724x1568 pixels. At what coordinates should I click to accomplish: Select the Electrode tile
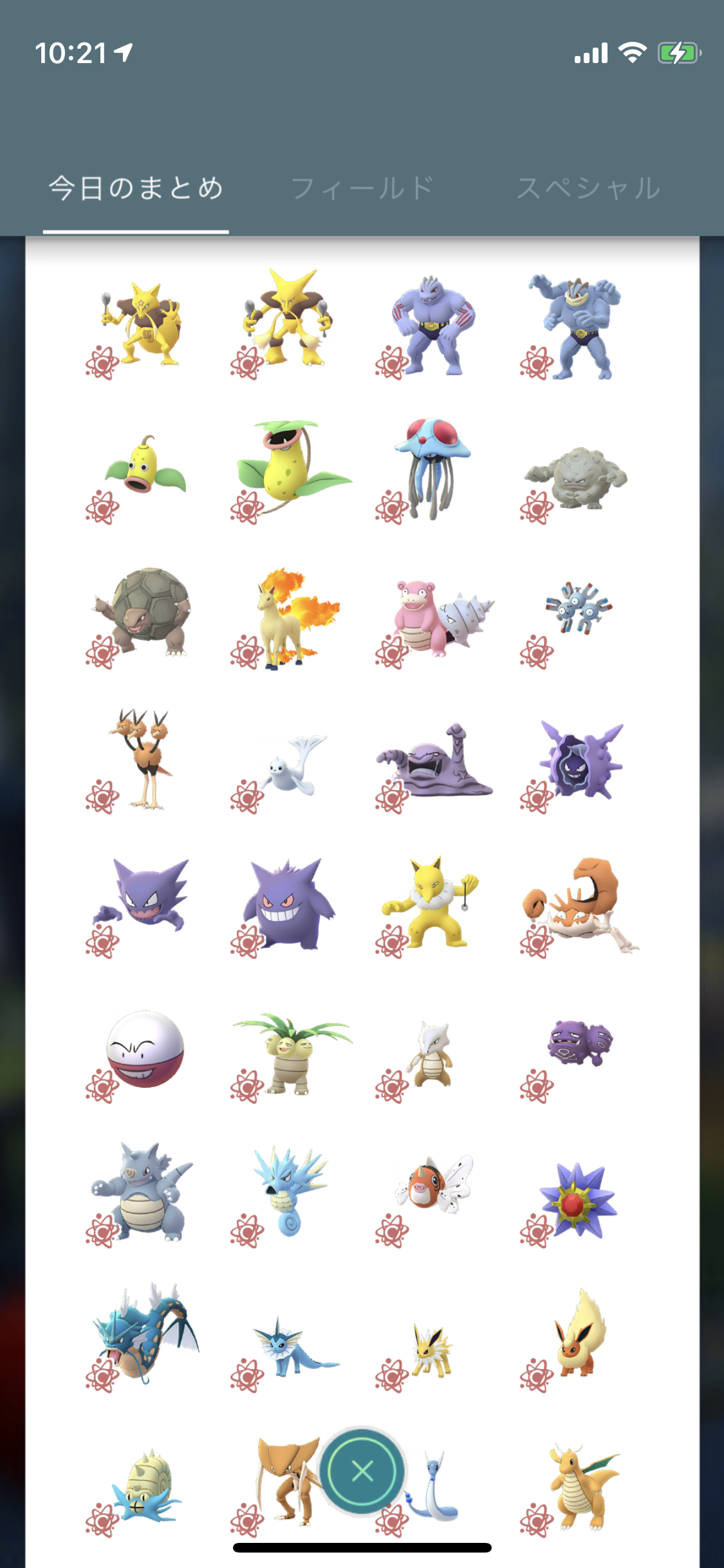click(x=144, y=1049)
